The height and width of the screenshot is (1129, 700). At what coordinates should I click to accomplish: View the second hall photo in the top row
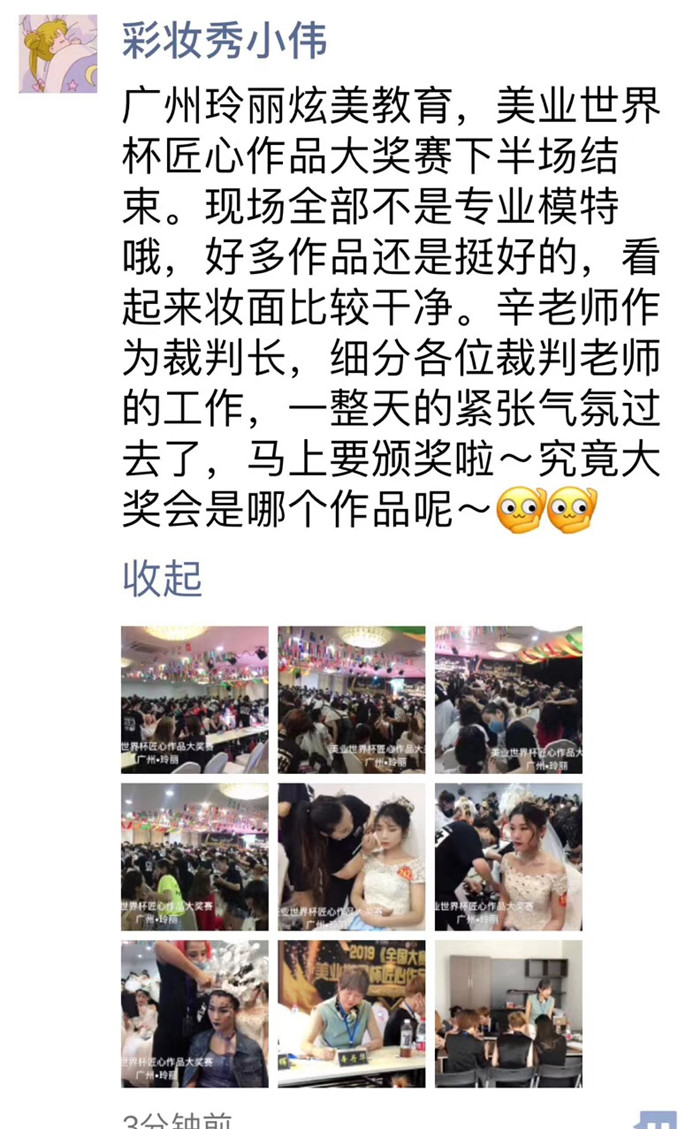tap(351, 699)
